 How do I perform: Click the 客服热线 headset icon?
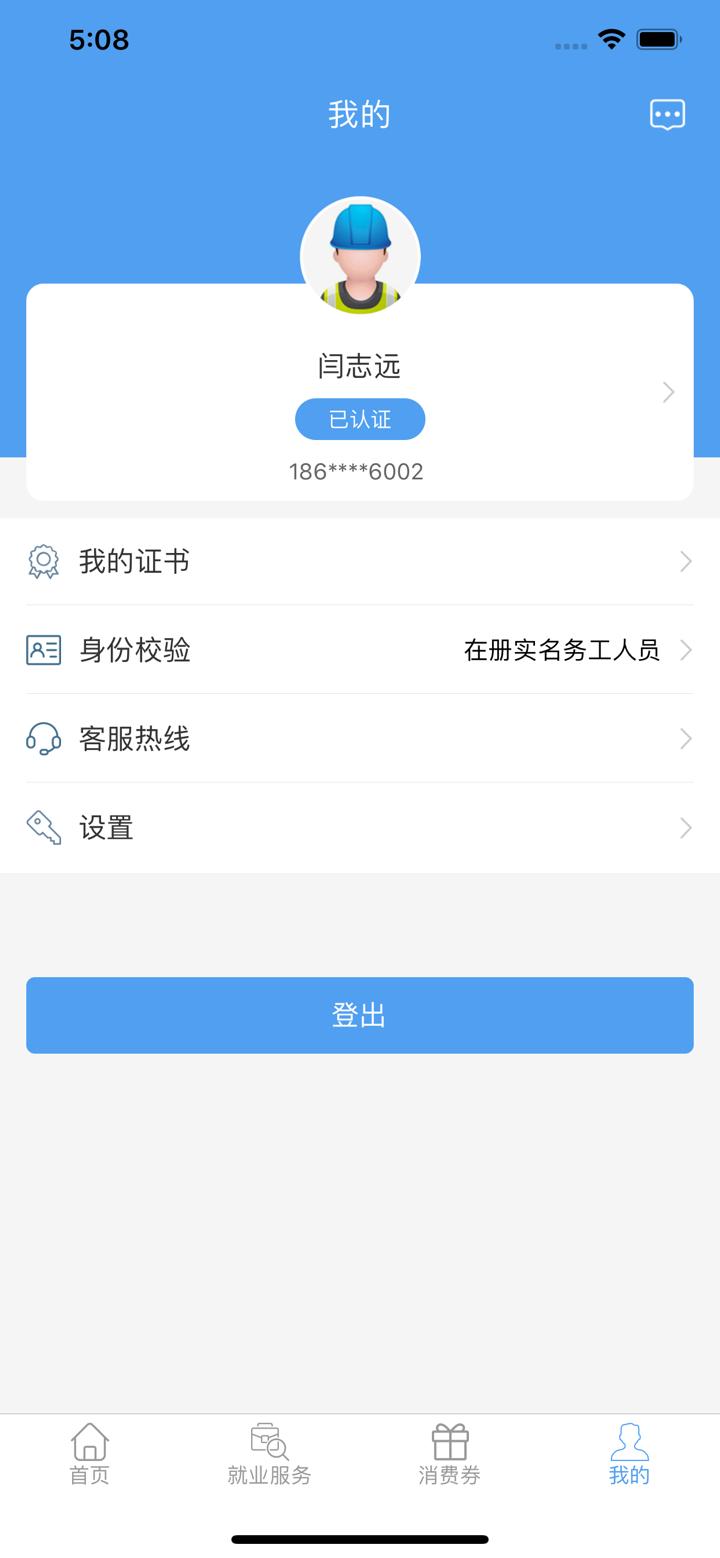(x=43, y=739)
